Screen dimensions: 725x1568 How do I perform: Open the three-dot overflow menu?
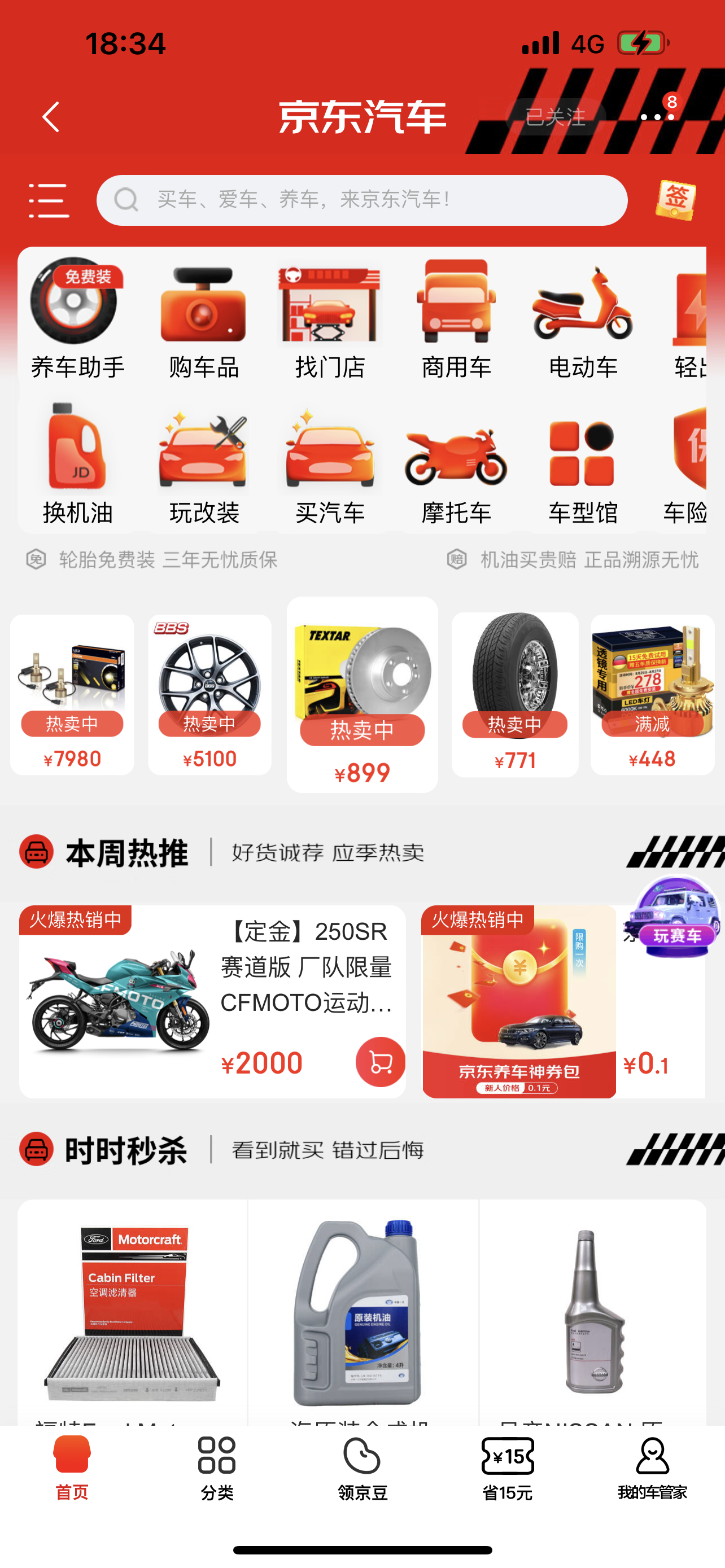click(x=657, y=116)
